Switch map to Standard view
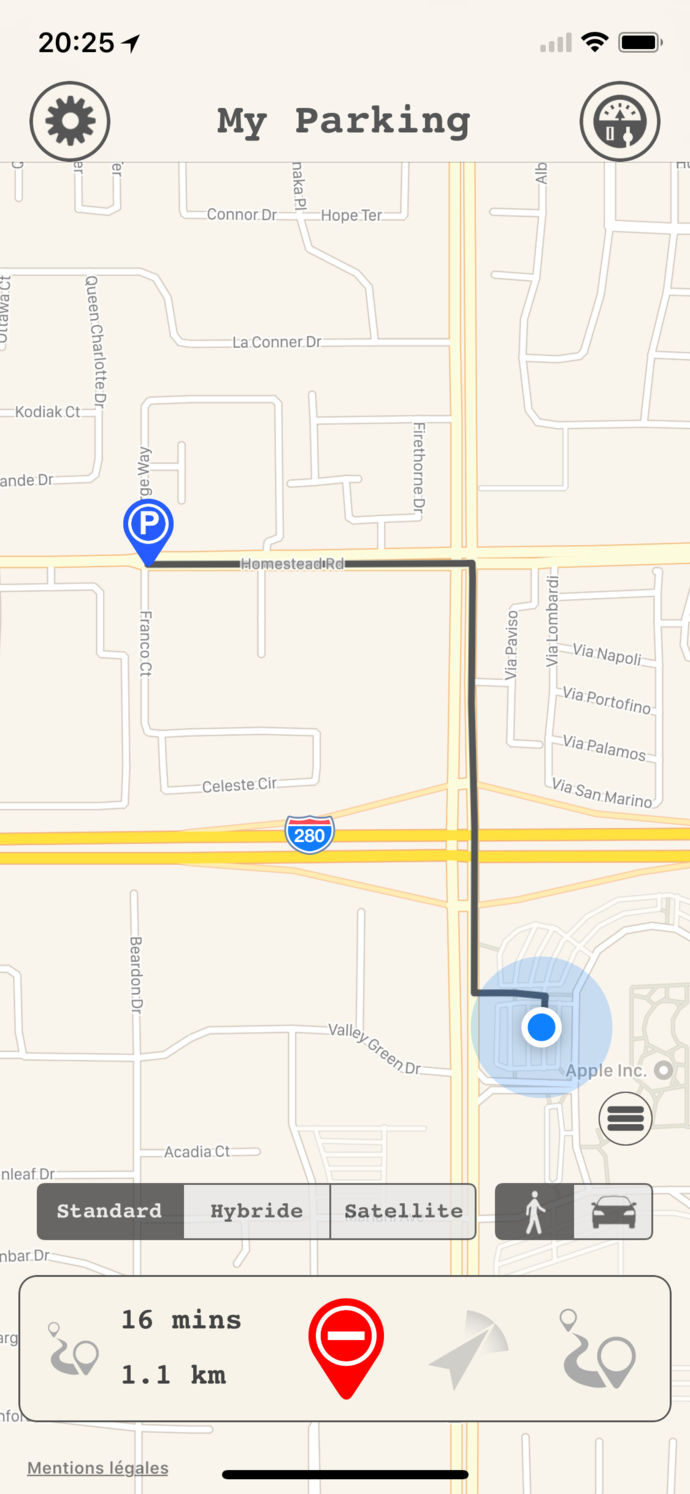Screen dimensions: 690x1494 tap(110, 1211)
